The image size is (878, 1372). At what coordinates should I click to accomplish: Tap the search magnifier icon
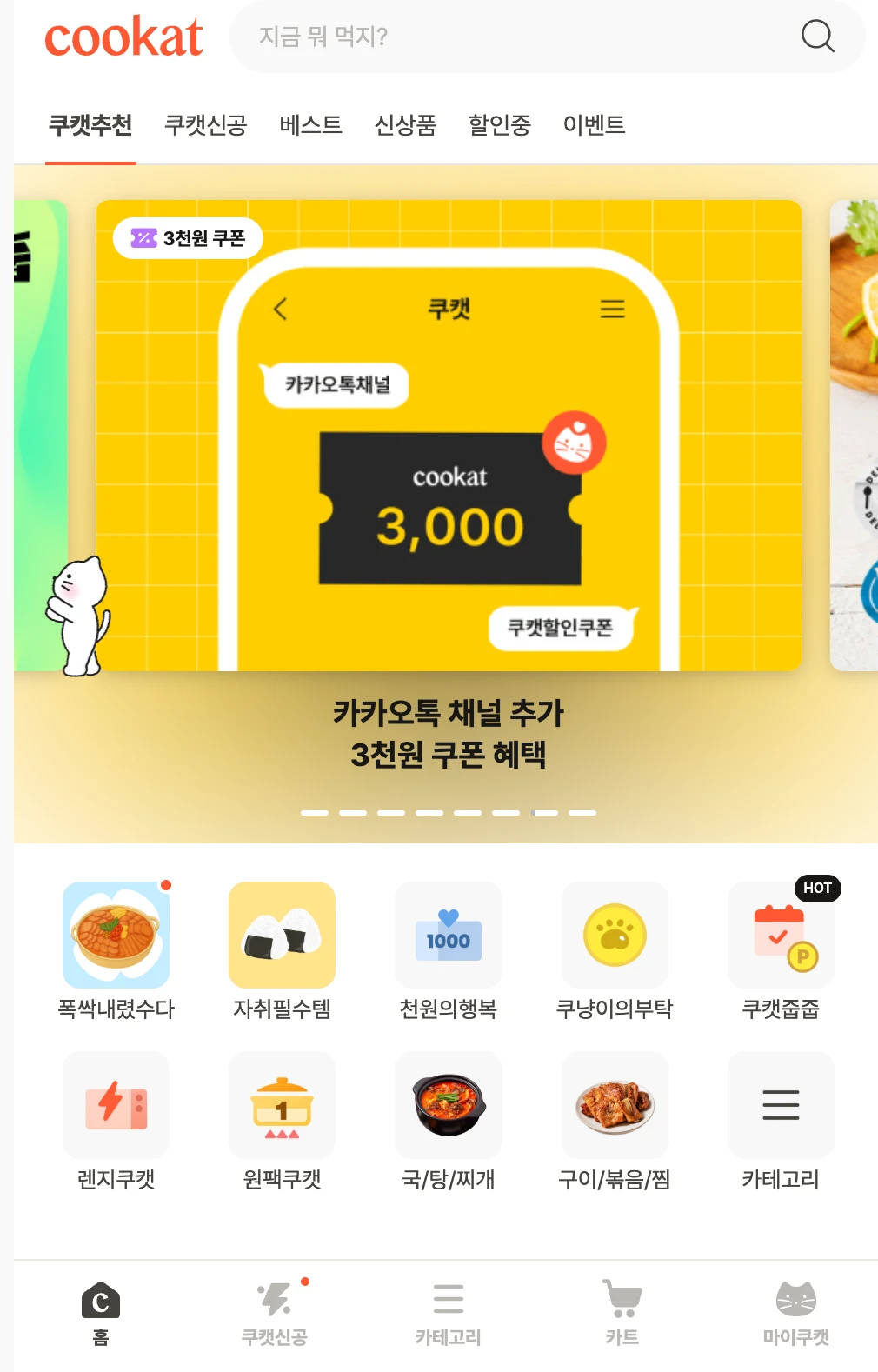tap(817, 37)
